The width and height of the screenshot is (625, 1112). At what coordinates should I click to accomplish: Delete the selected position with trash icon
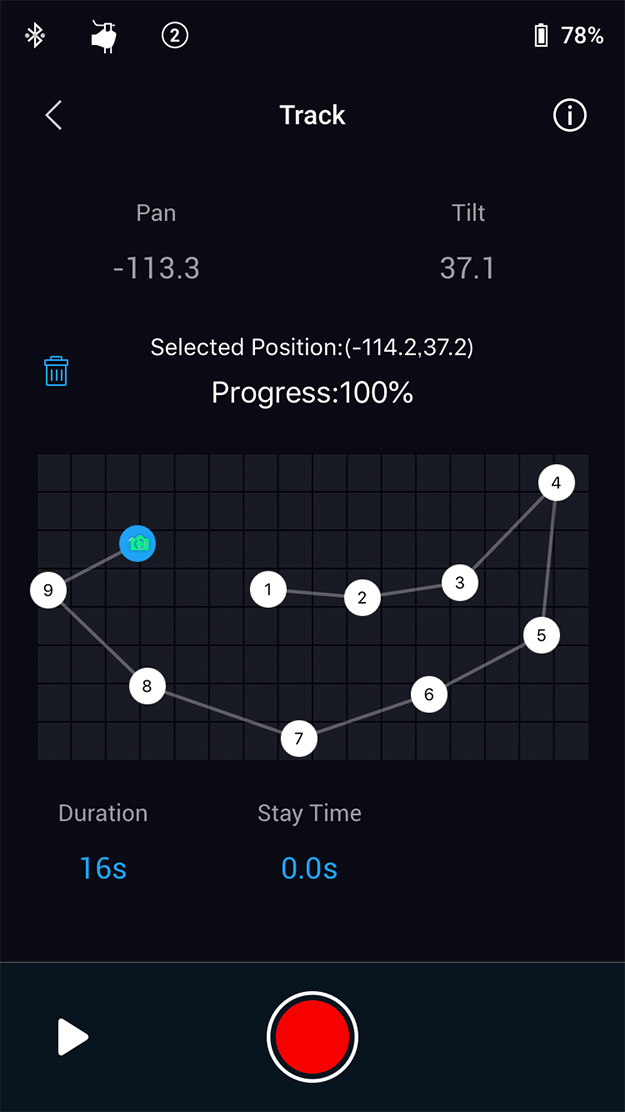[x=56, y=371]
